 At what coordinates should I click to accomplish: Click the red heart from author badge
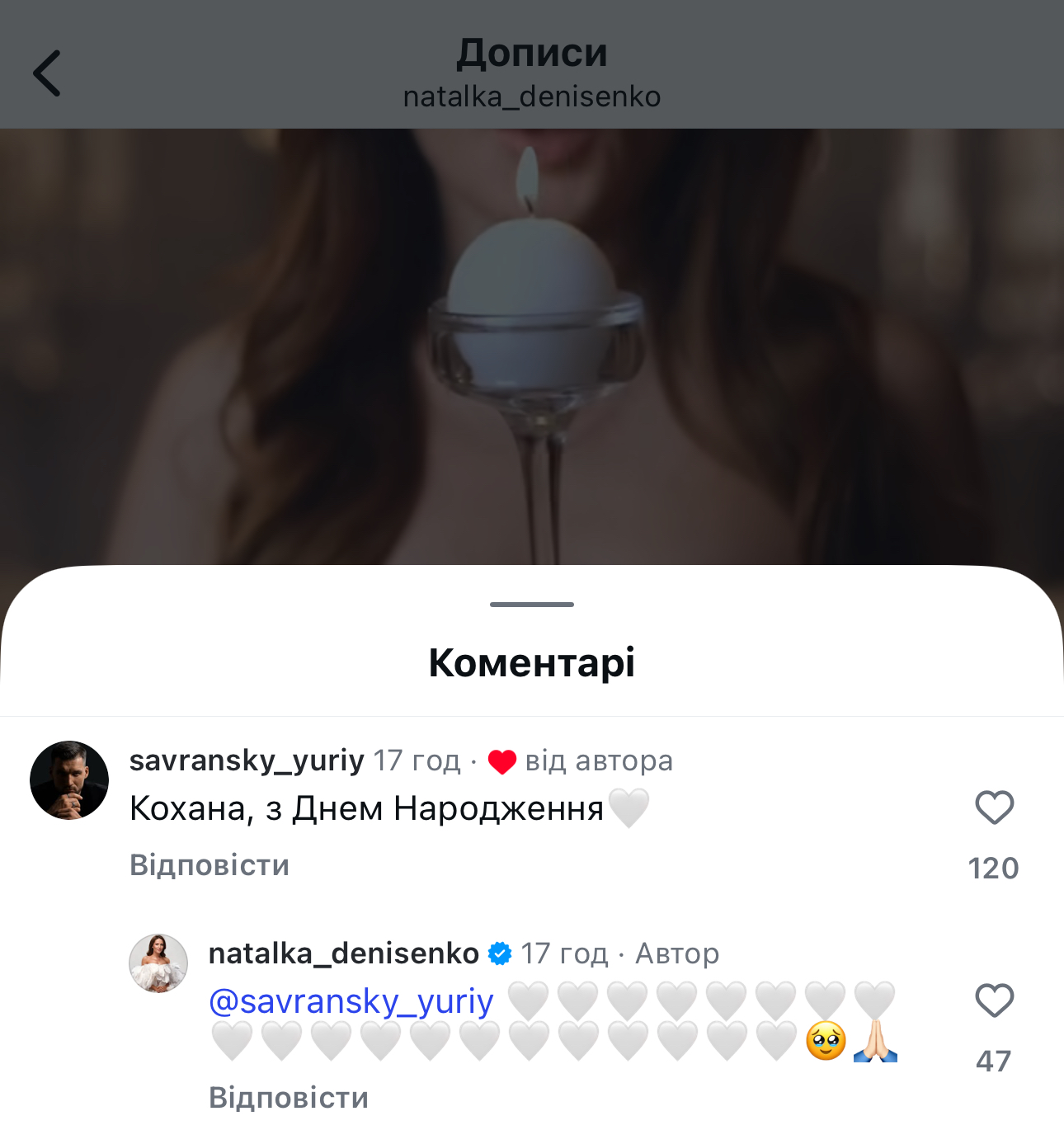click(502, 760)
